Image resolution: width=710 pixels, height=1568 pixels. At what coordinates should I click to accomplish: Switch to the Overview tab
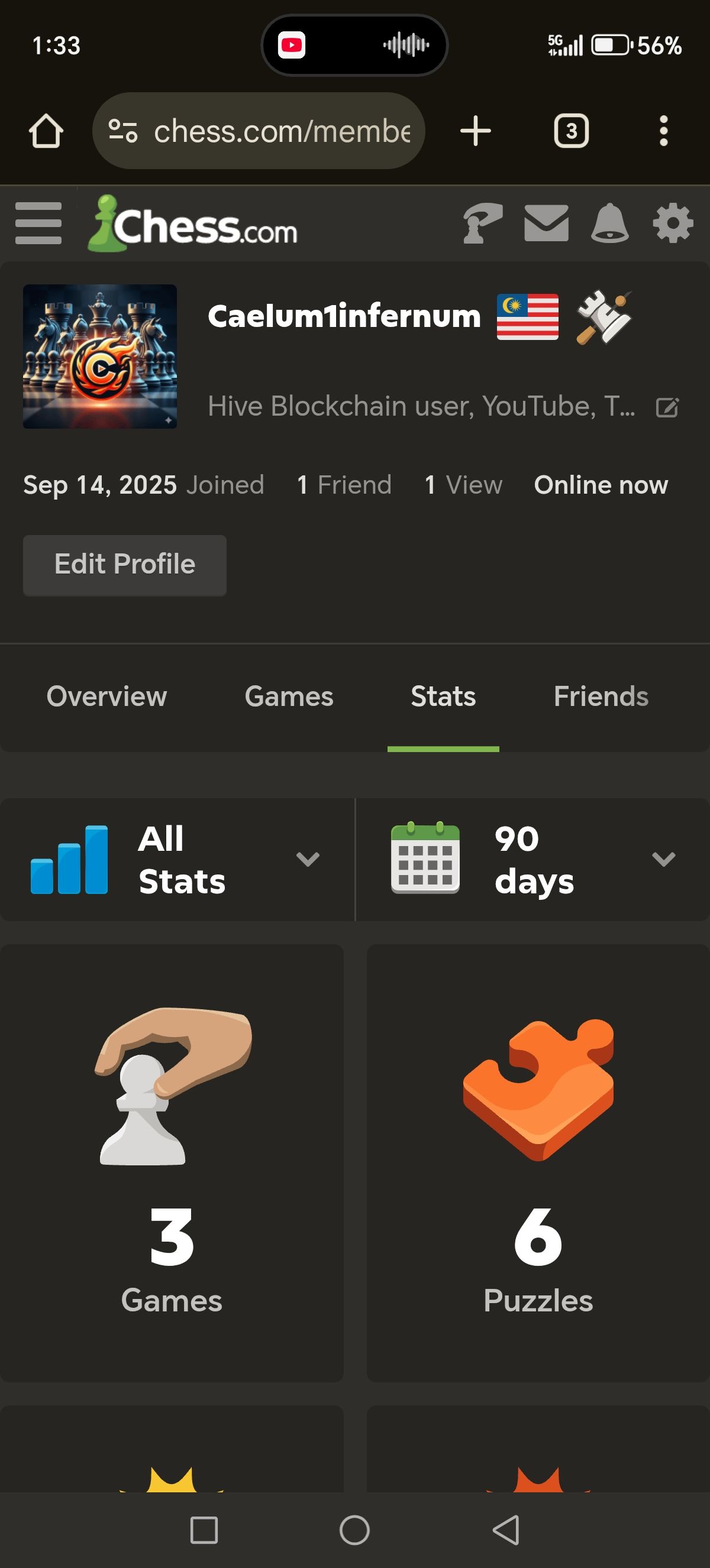(106, 696)
